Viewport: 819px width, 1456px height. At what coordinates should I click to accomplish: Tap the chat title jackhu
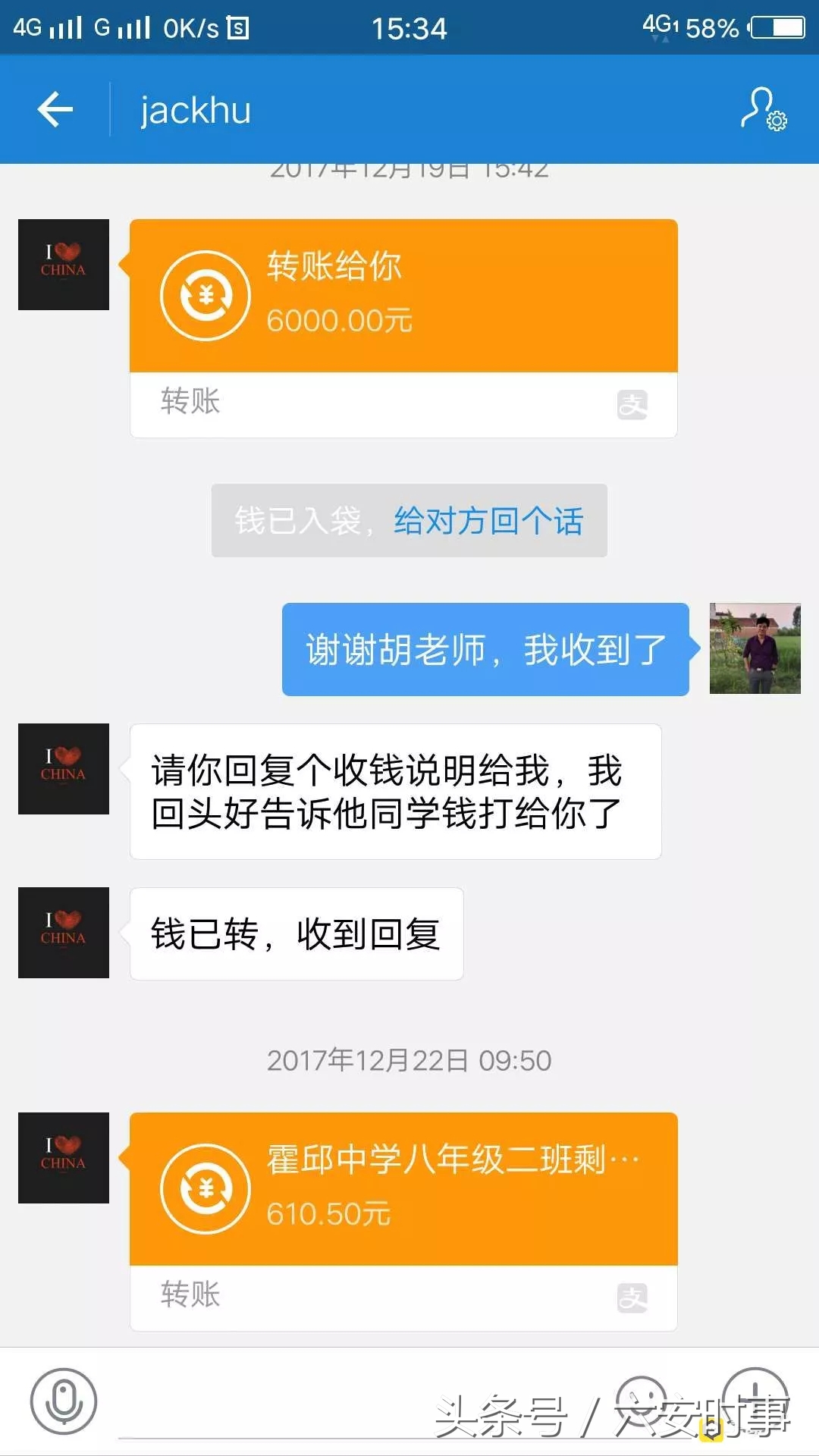(196, 110)
